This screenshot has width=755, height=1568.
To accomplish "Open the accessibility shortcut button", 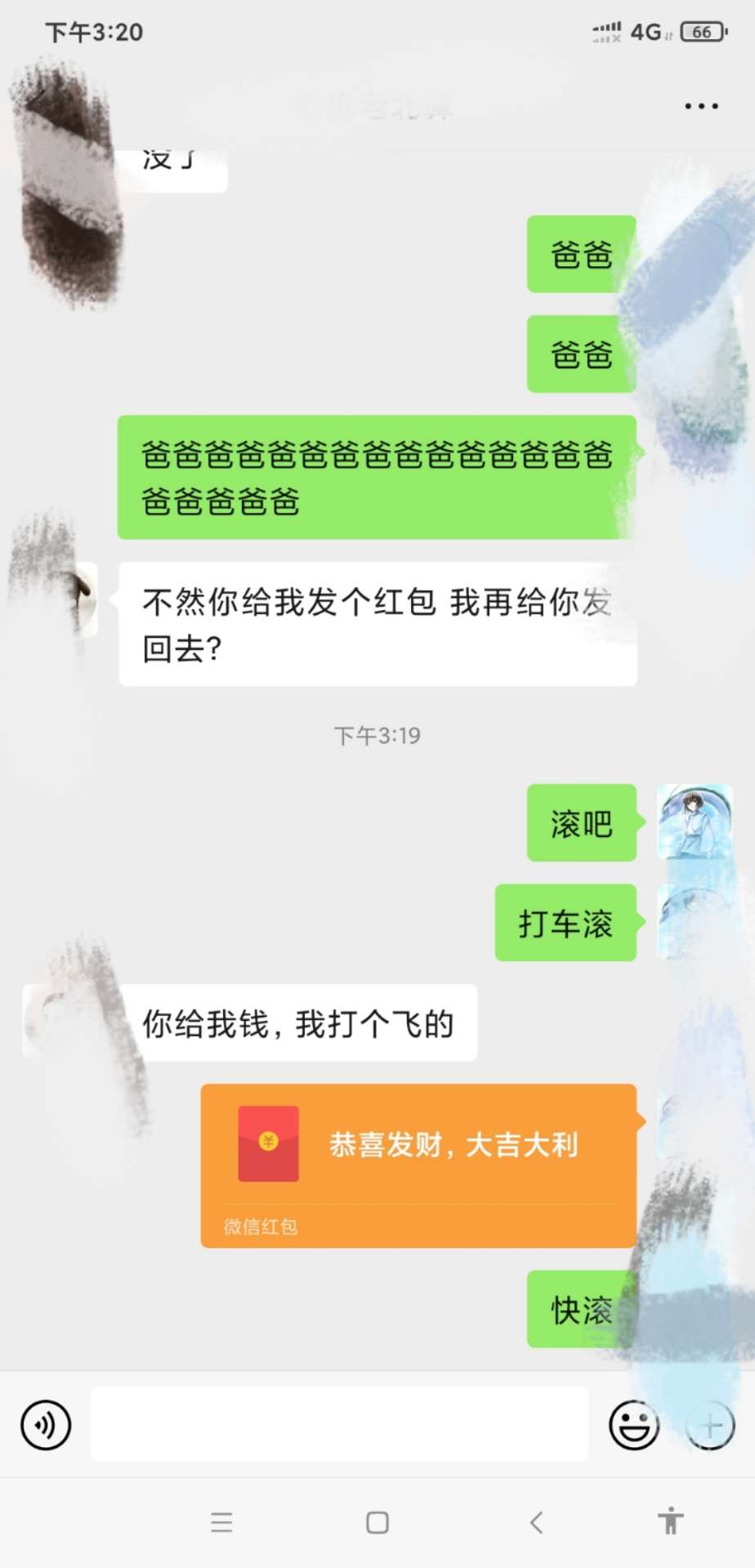I will click(x=671, y=1521).
